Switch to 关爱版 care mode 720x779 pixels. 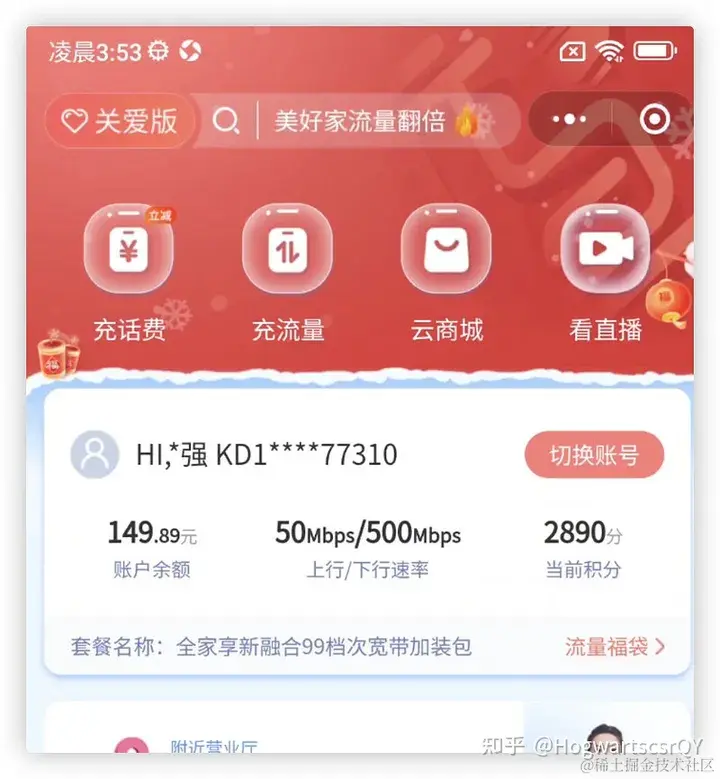(x=119, y=122)
